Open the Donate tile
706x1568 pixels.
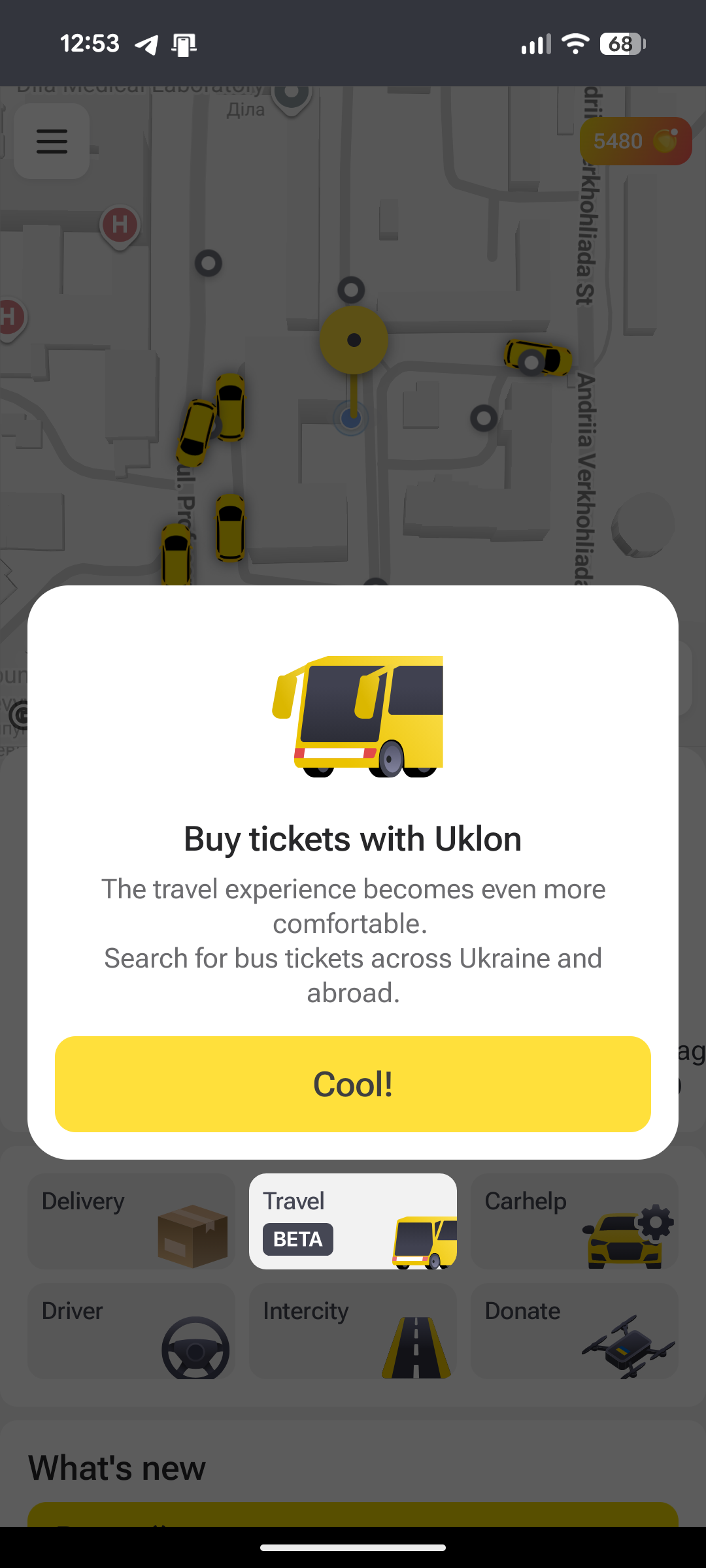pos(574,1331)
